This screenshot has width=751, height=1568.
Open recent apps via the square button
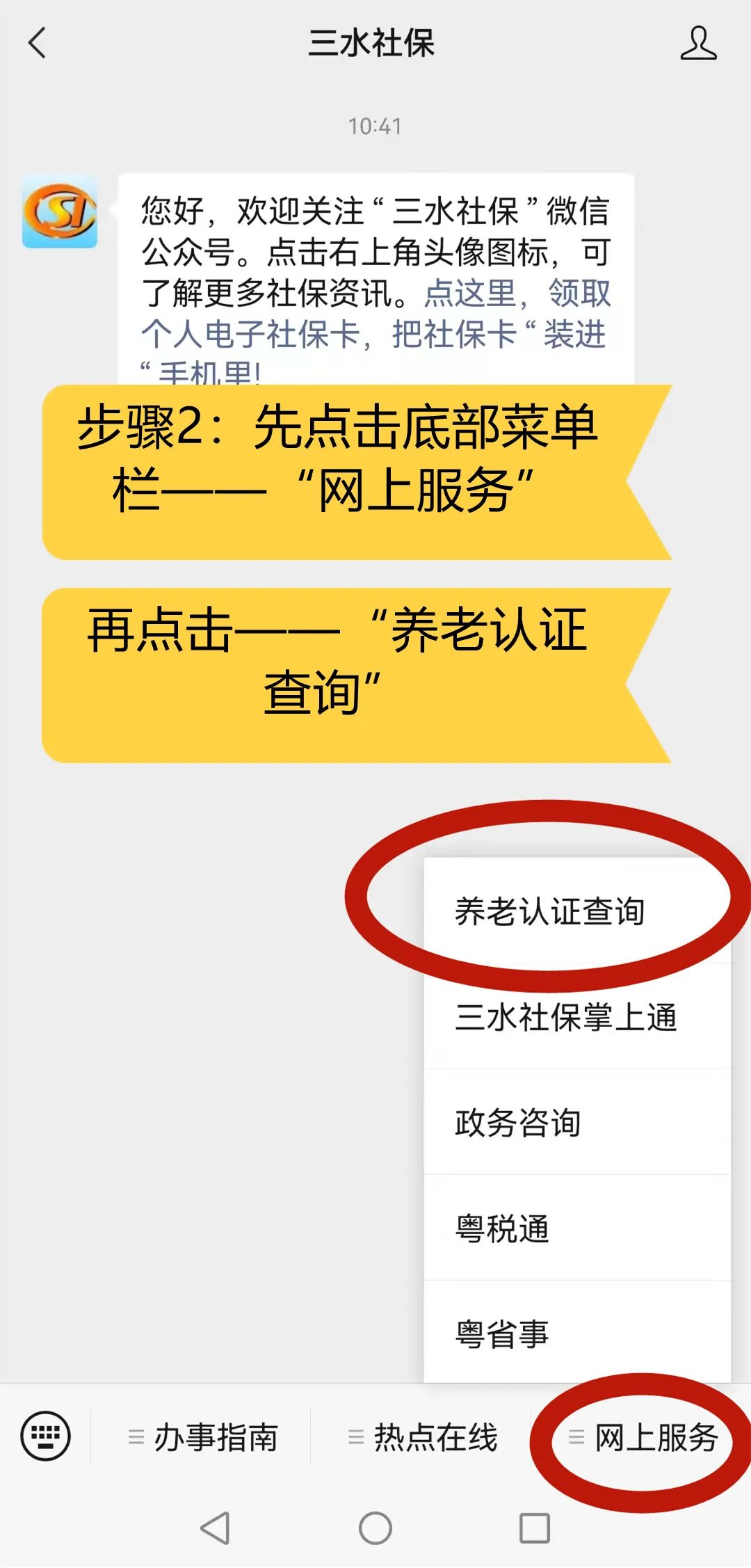click(x=535, y=1528)
